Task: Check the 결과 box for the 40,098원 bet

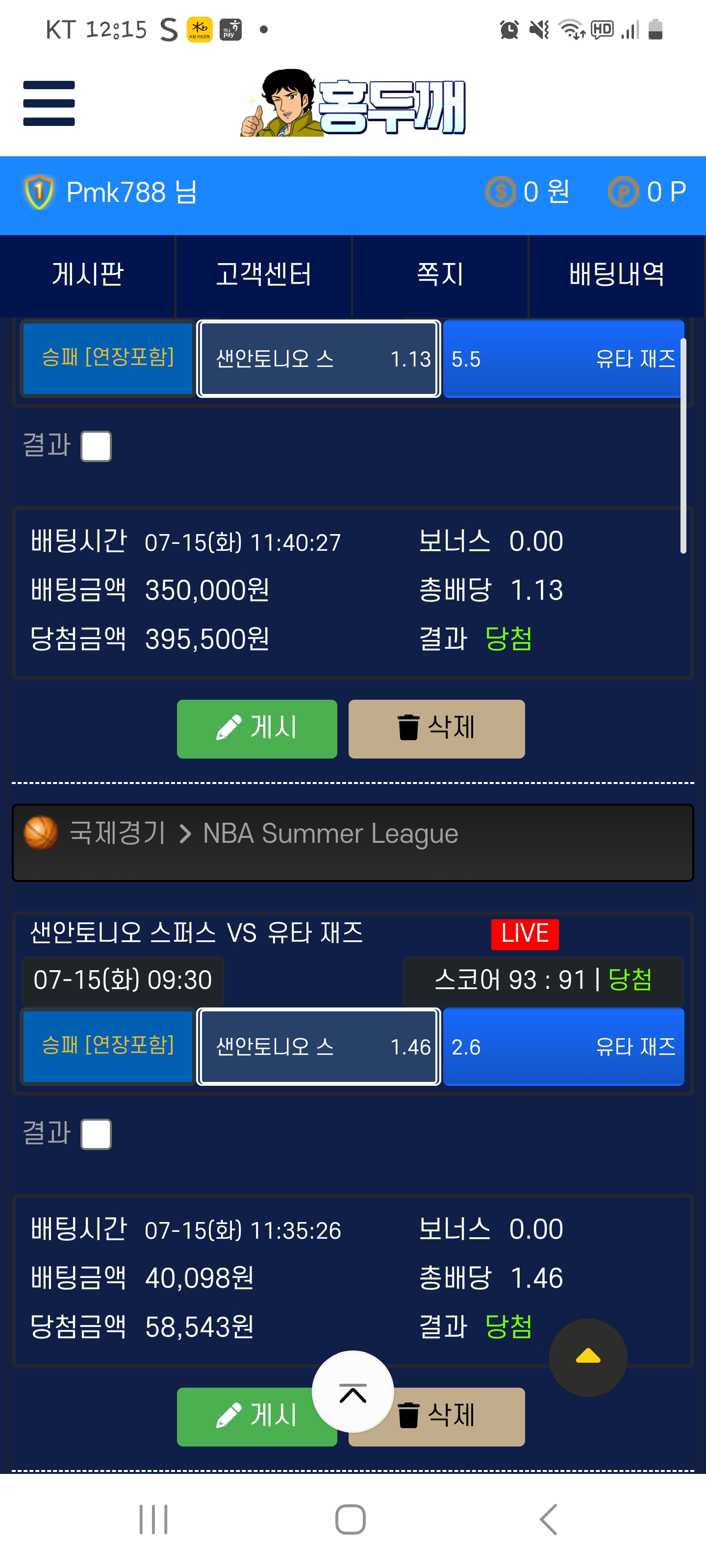Action: tap(96, 1134)
